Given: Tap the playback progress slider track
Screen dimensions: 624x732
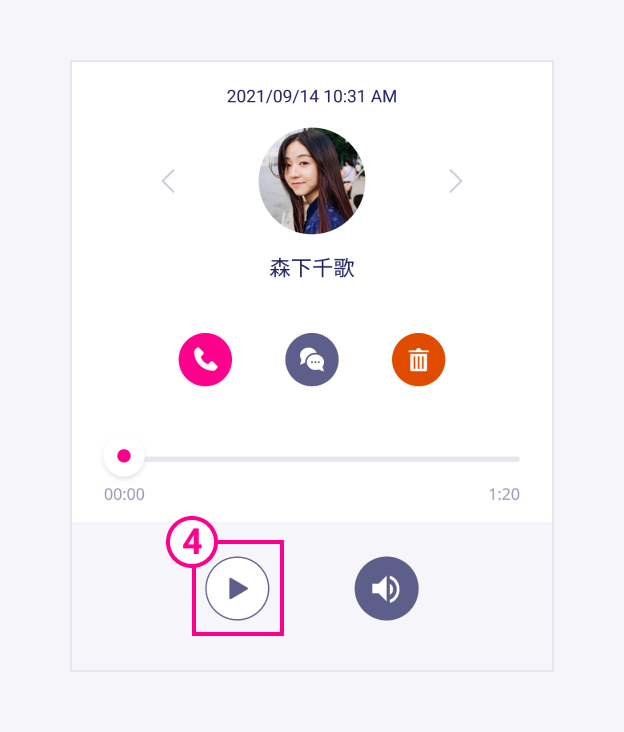Looking at the screenshot, I should (x=330, y=458).
